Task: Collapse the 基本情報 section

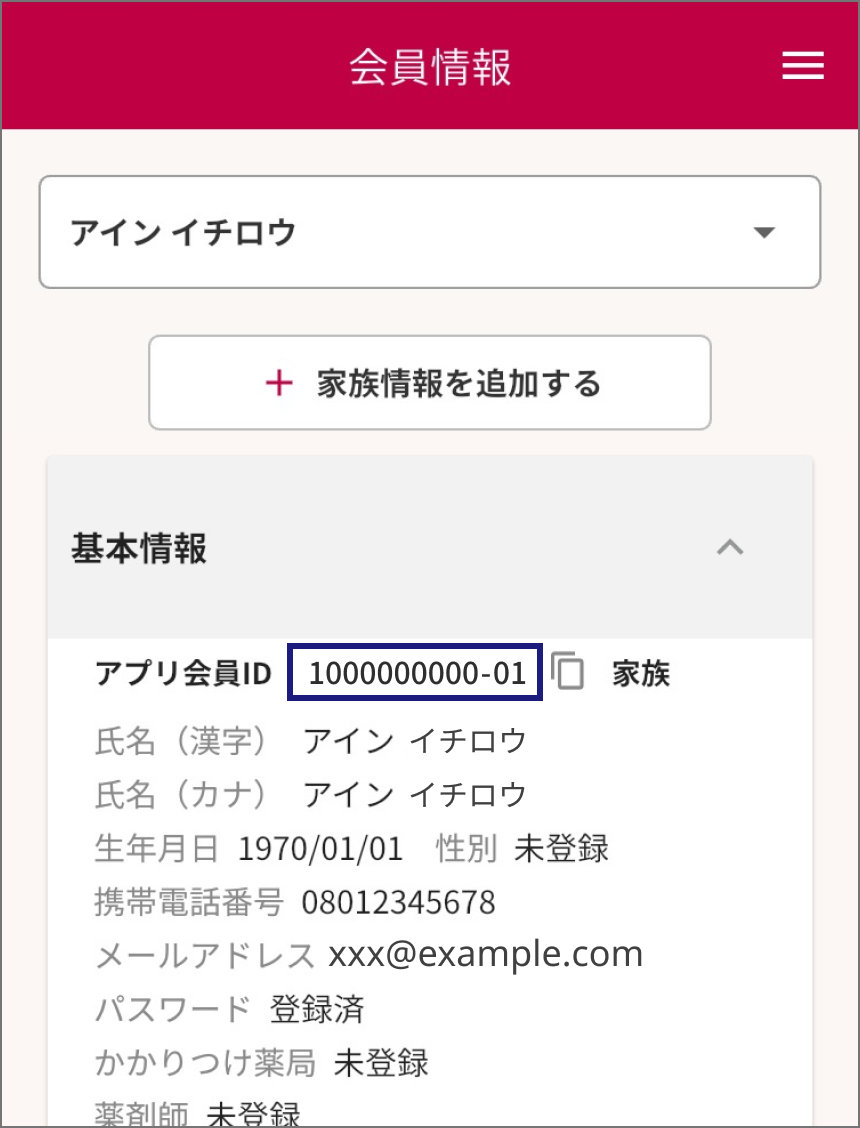Action: click(731, 548)
